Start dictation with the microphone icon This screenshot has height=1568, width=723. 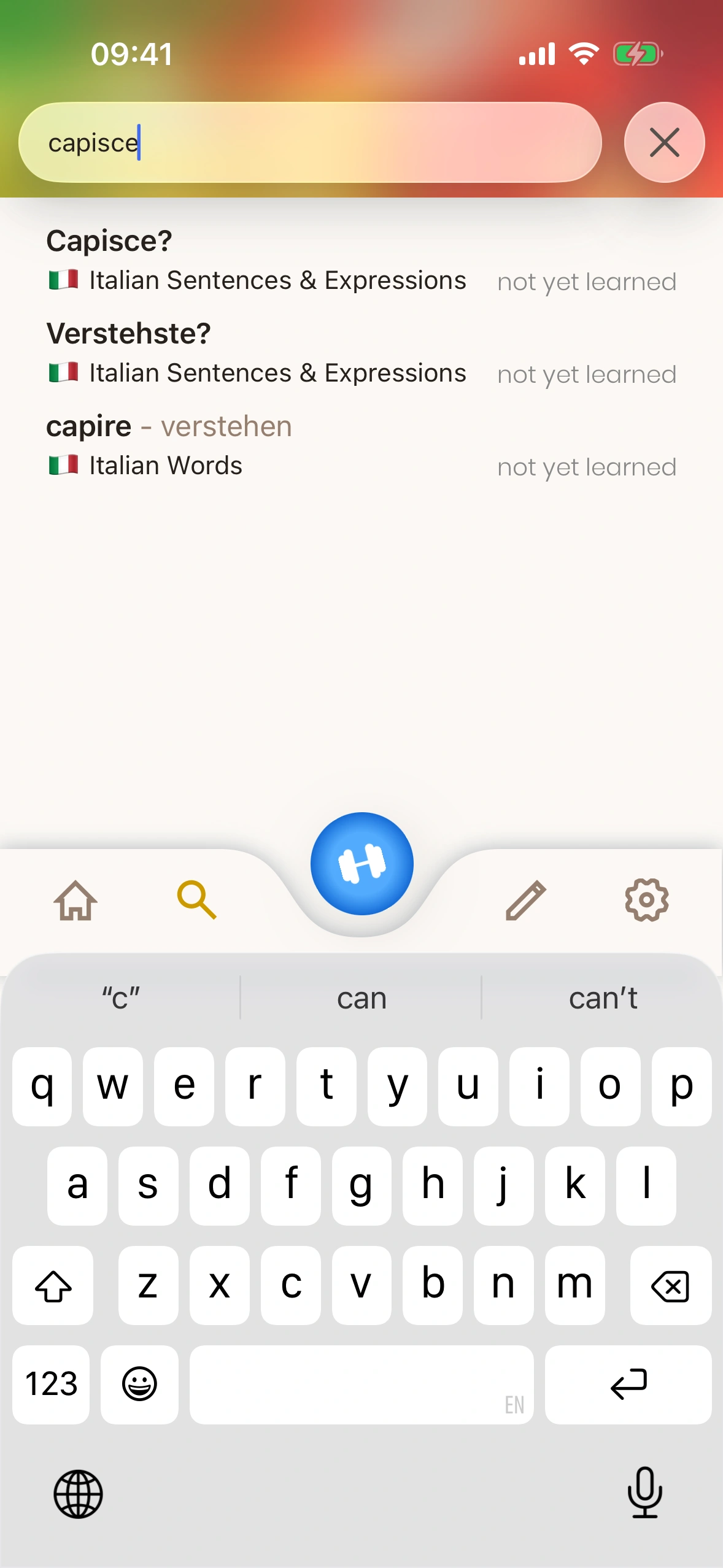tap(644, 1493)
